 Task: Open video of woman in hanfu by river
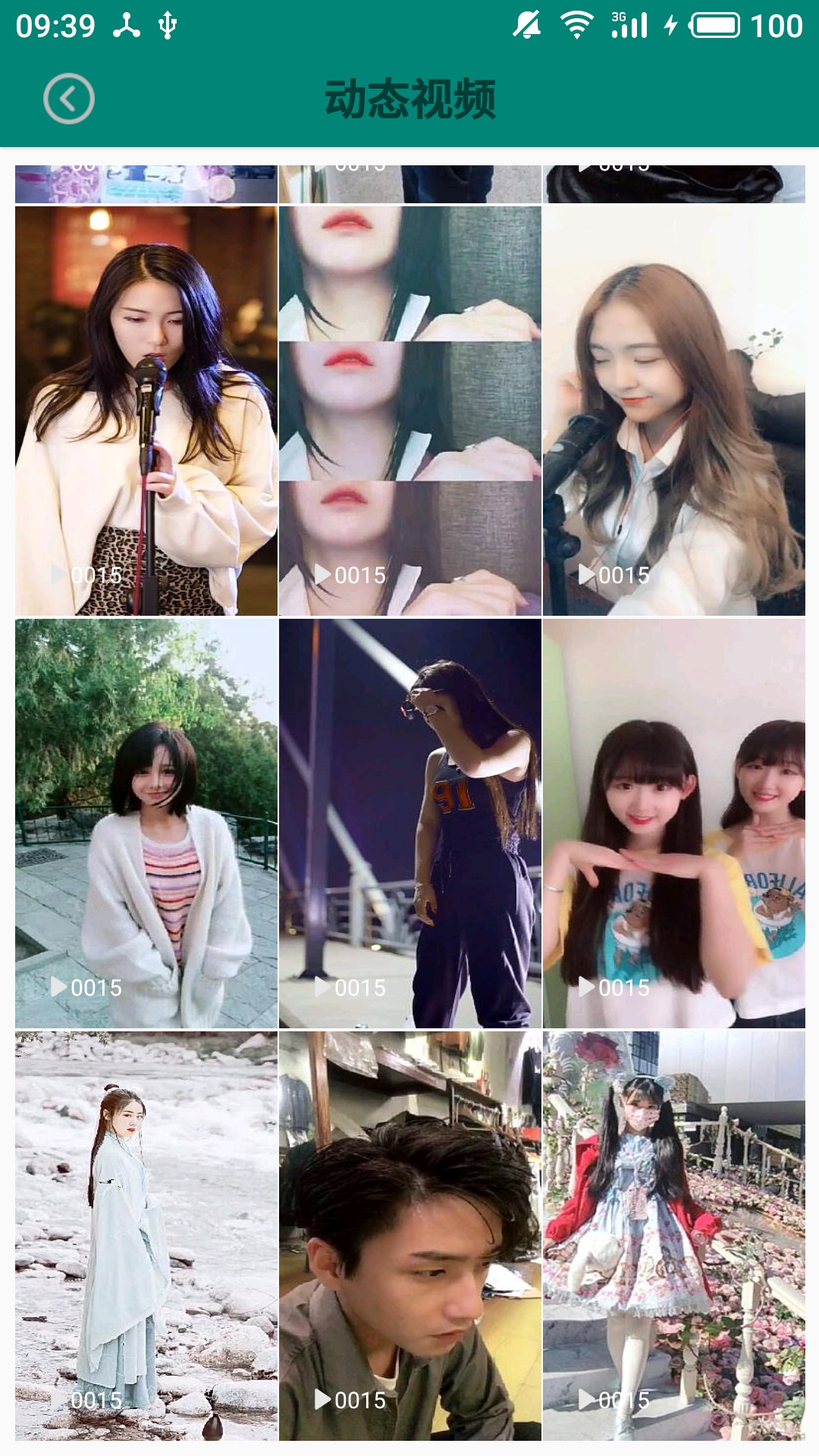[x=146, y=1235]
